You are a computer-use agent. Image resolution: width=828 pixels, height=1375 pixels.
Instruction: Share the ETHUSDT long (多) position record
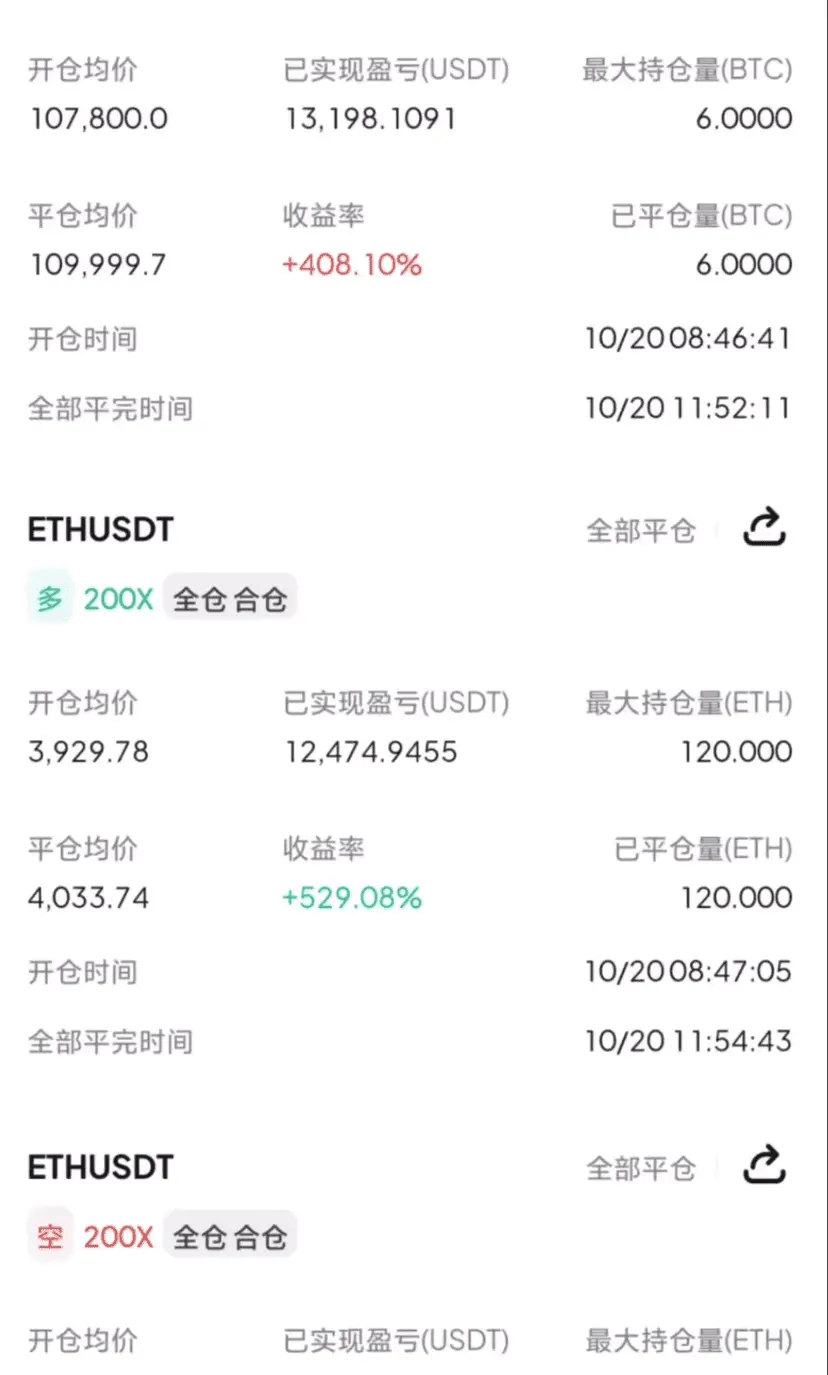click(765, 527)
